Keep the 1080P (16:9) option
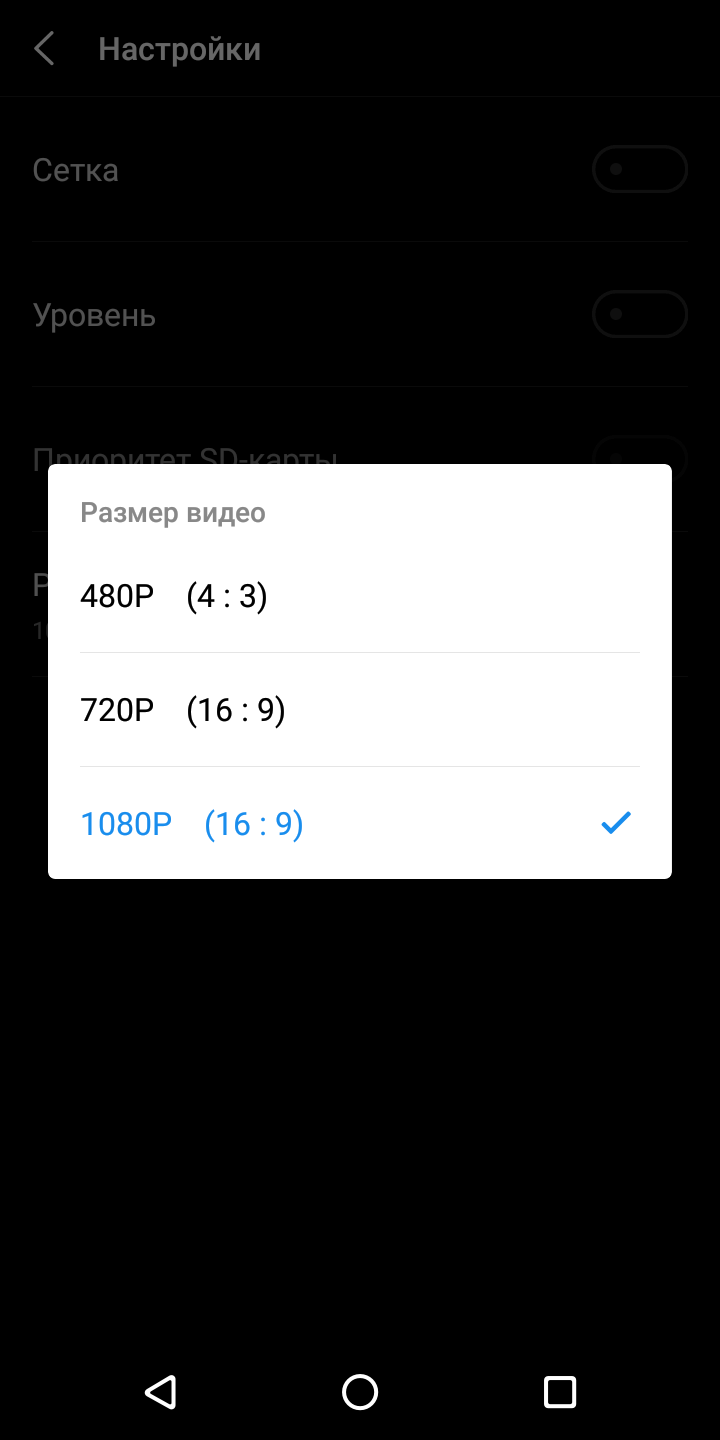The image size is (720, 1440). 192,825
